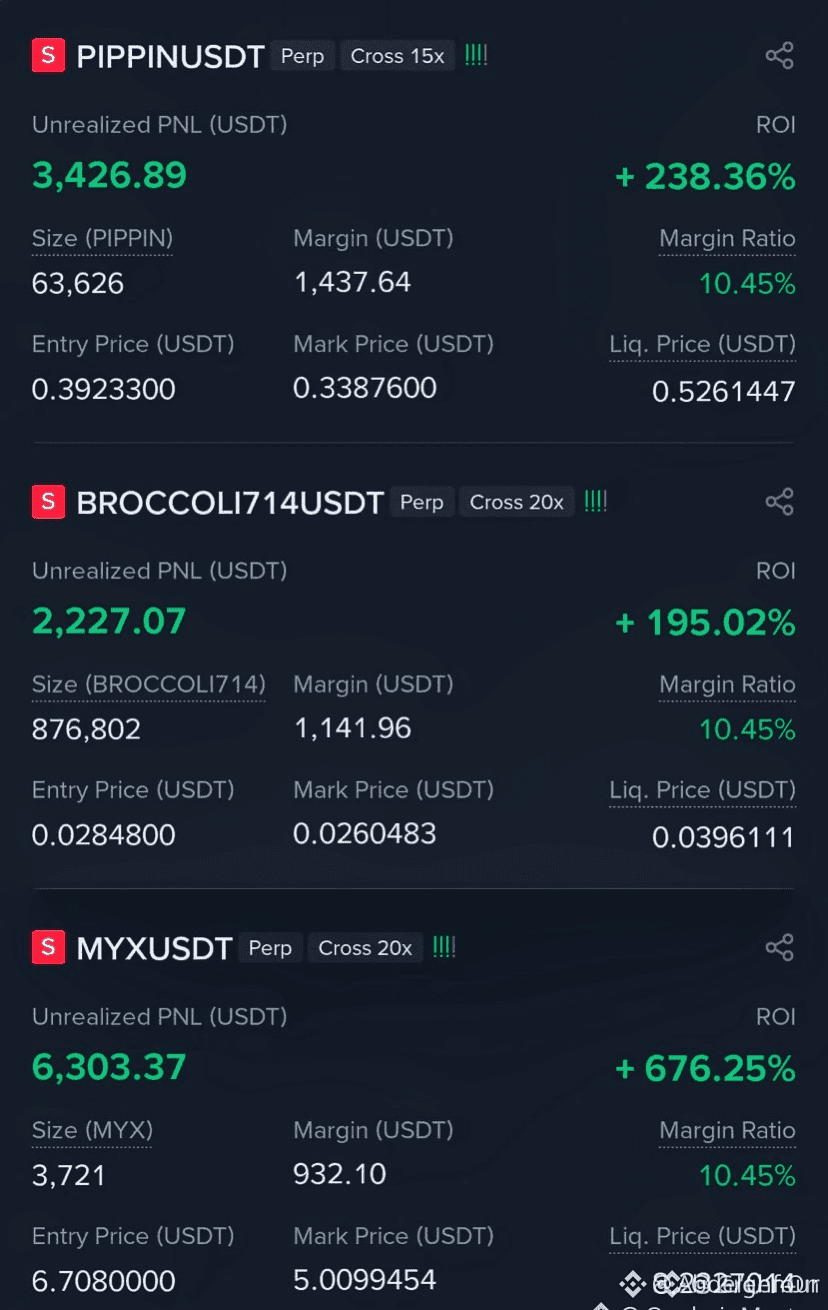Show the Size (MYX) info tooltip
Screen dimensions: 828x1310
tap(92, 1130)
